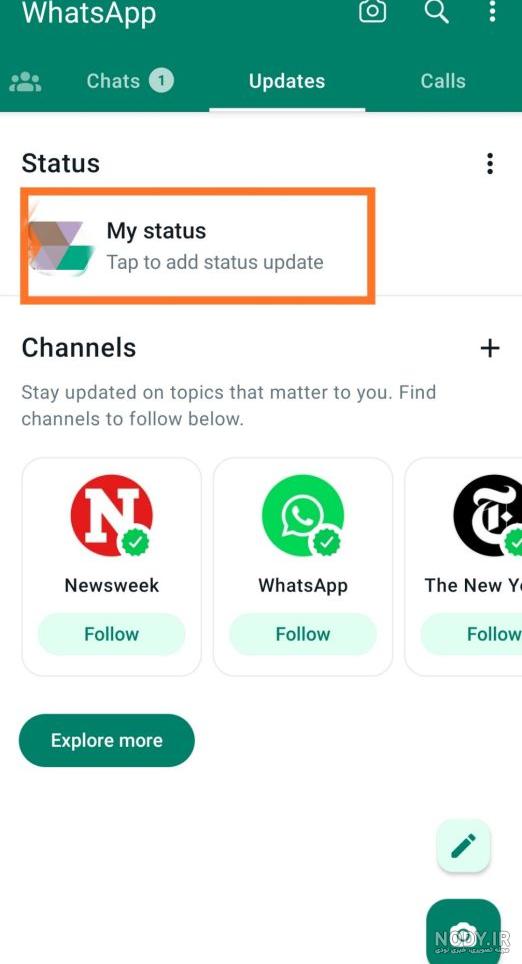Open the Communities tab icon
This screenshot has height=964, width=522.
pyautogui.click(x=25, y=82)
